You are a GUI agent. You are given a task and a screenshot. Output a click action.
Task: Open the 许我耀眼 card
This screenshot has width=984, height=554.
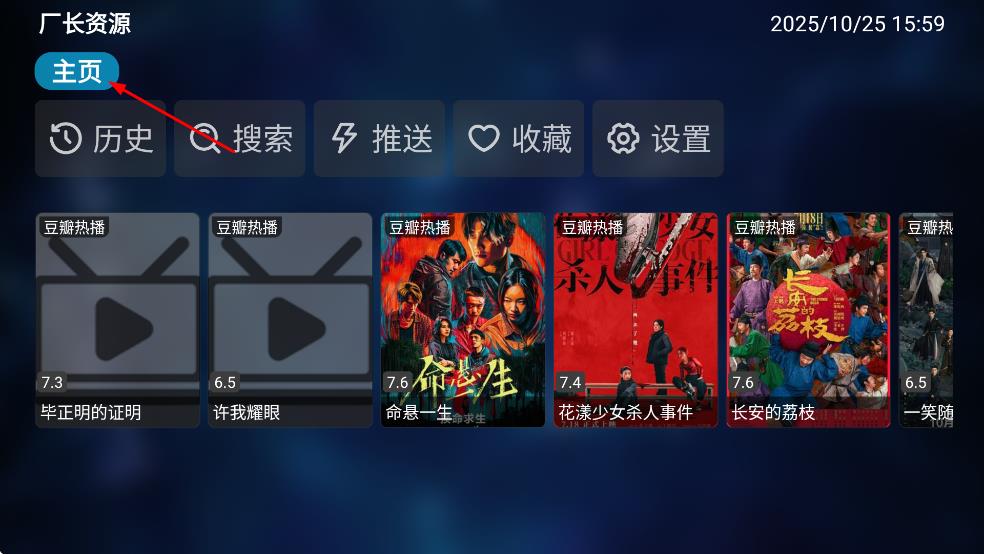tap(291, 319)
